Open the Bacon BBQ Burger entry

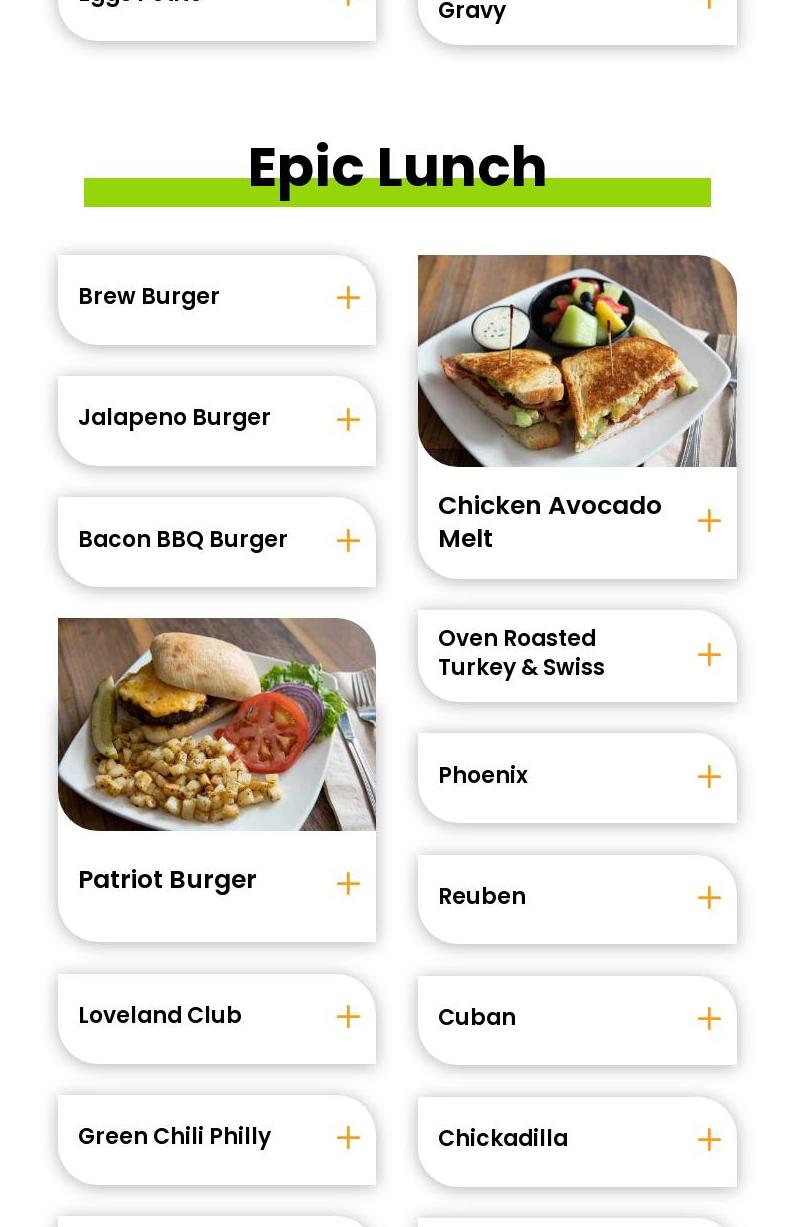click(348, 541)
